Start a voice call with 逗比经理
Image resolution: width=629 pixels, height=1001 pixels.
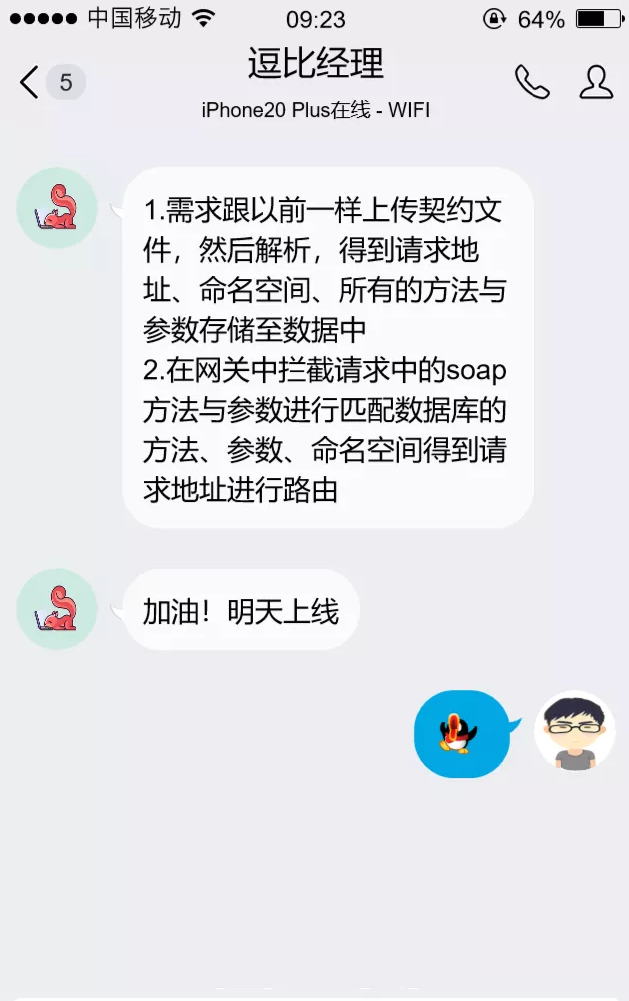tap(532, 82)
